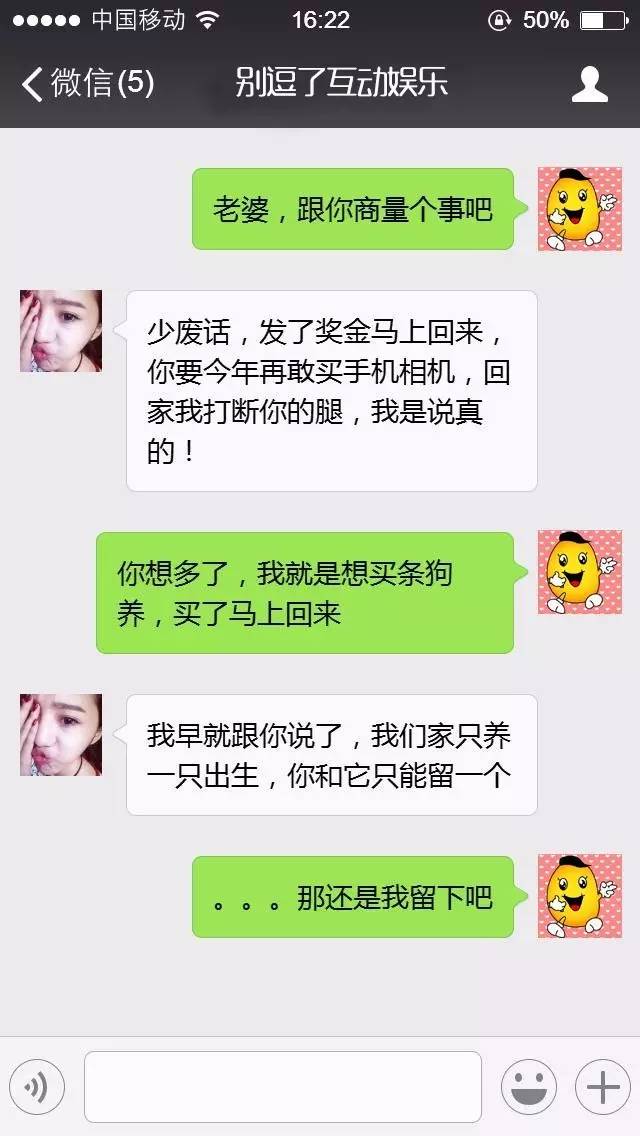Tap wife's avatar beside 少废话 message
Image resolution: width=640 pixels, height=1136 pixels.
(x=61, y=331)
